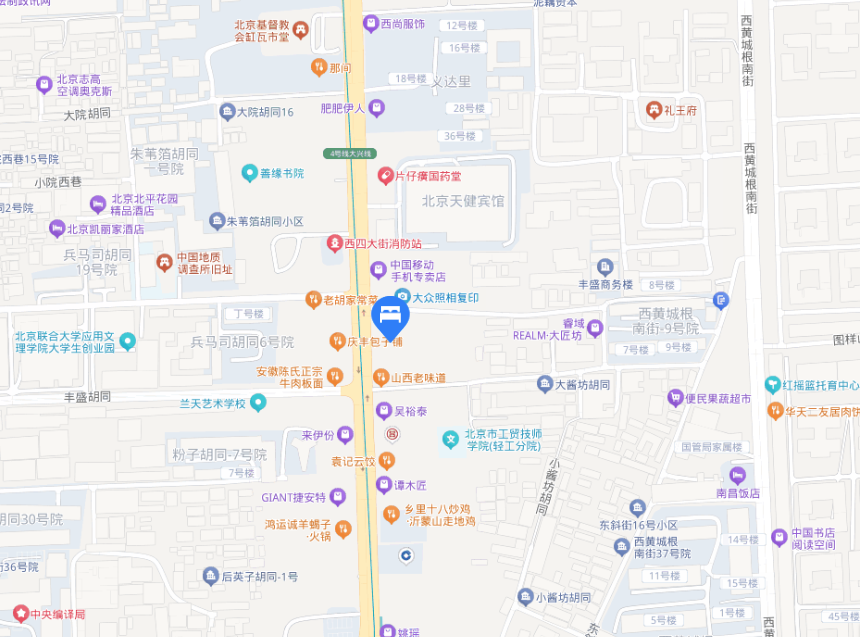
Task: Select the 中央编译局 marker
Action: [19, 613]
